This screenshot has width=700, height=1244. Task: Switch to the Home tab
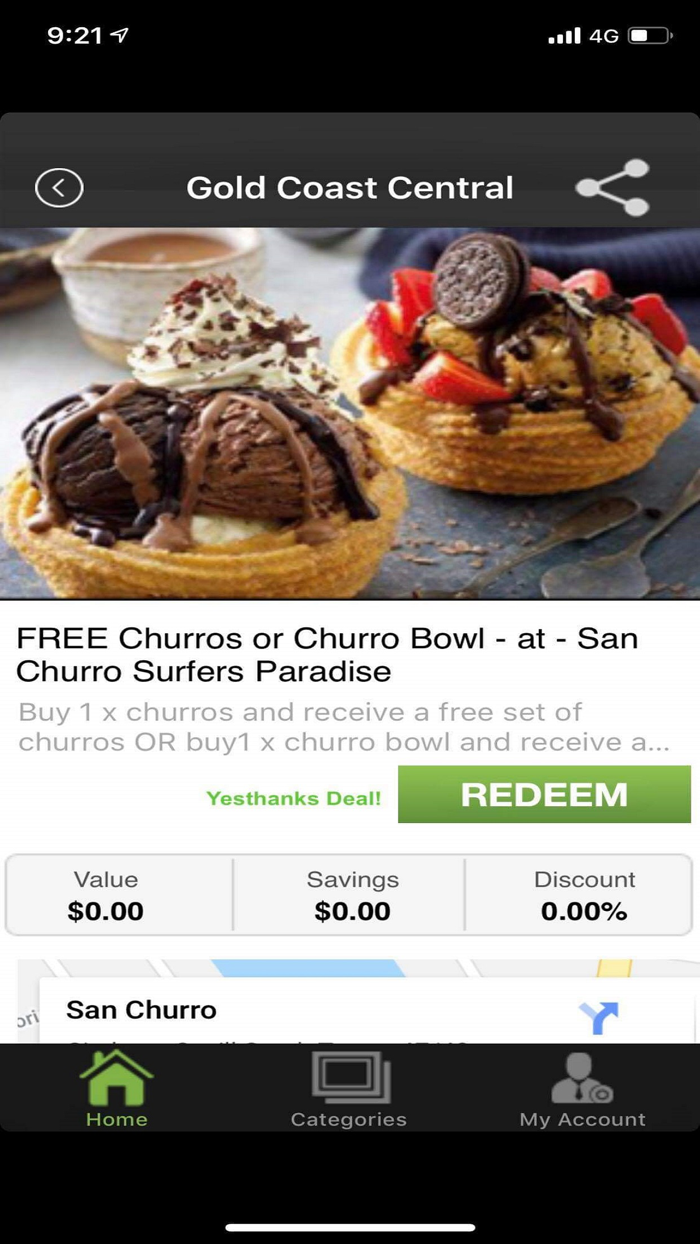[x=116, y=1090]
